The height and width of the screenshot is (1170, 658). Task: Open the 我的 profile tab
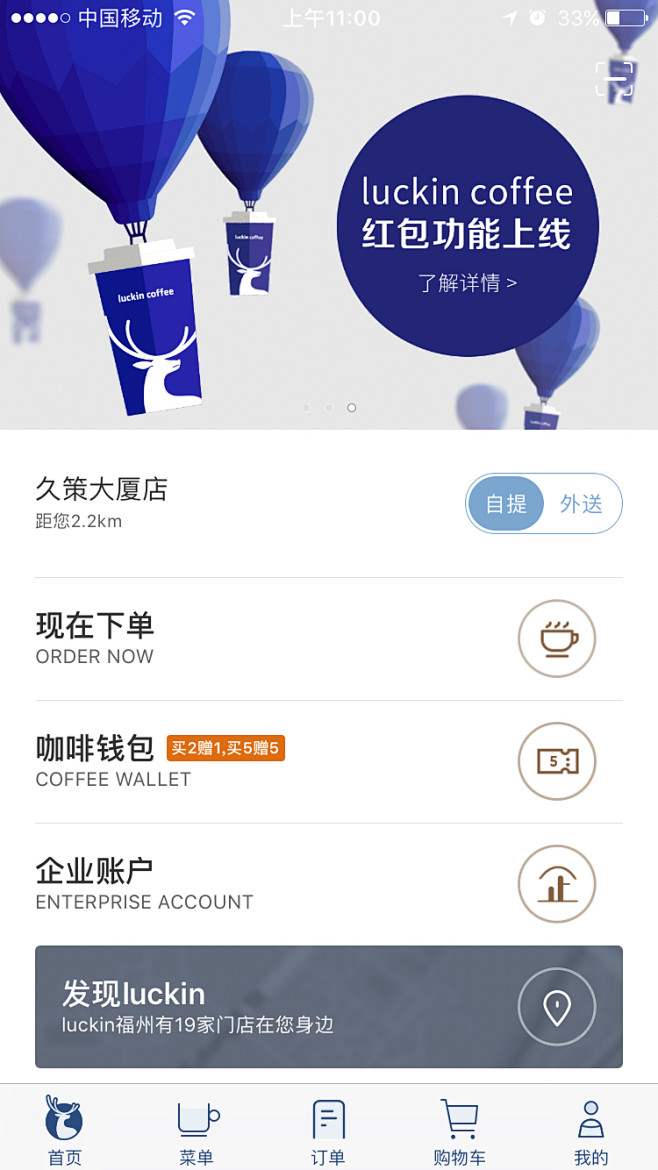tap(591, 1129)
